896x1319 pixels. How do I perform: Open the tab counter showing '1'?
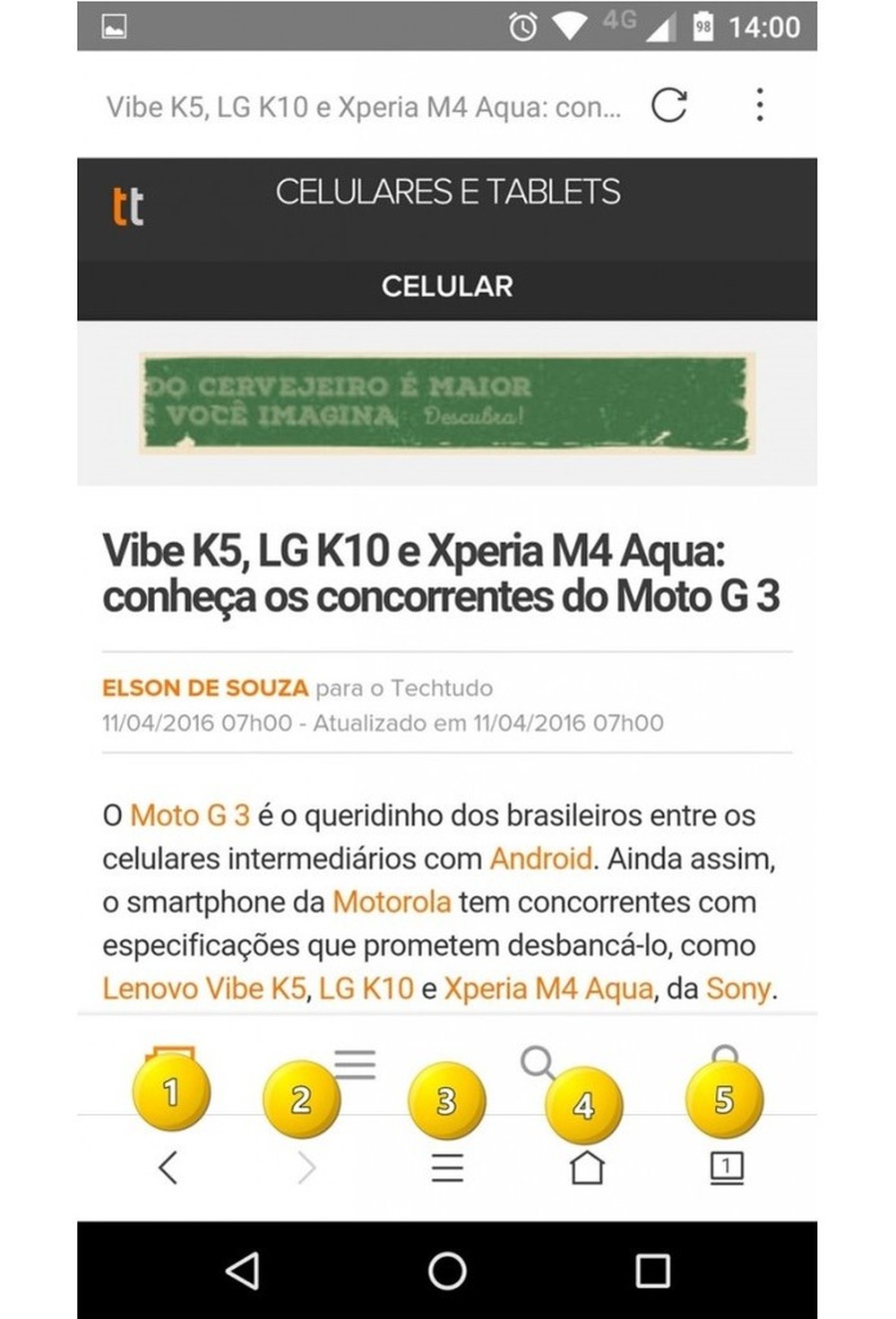(727, 1167)
